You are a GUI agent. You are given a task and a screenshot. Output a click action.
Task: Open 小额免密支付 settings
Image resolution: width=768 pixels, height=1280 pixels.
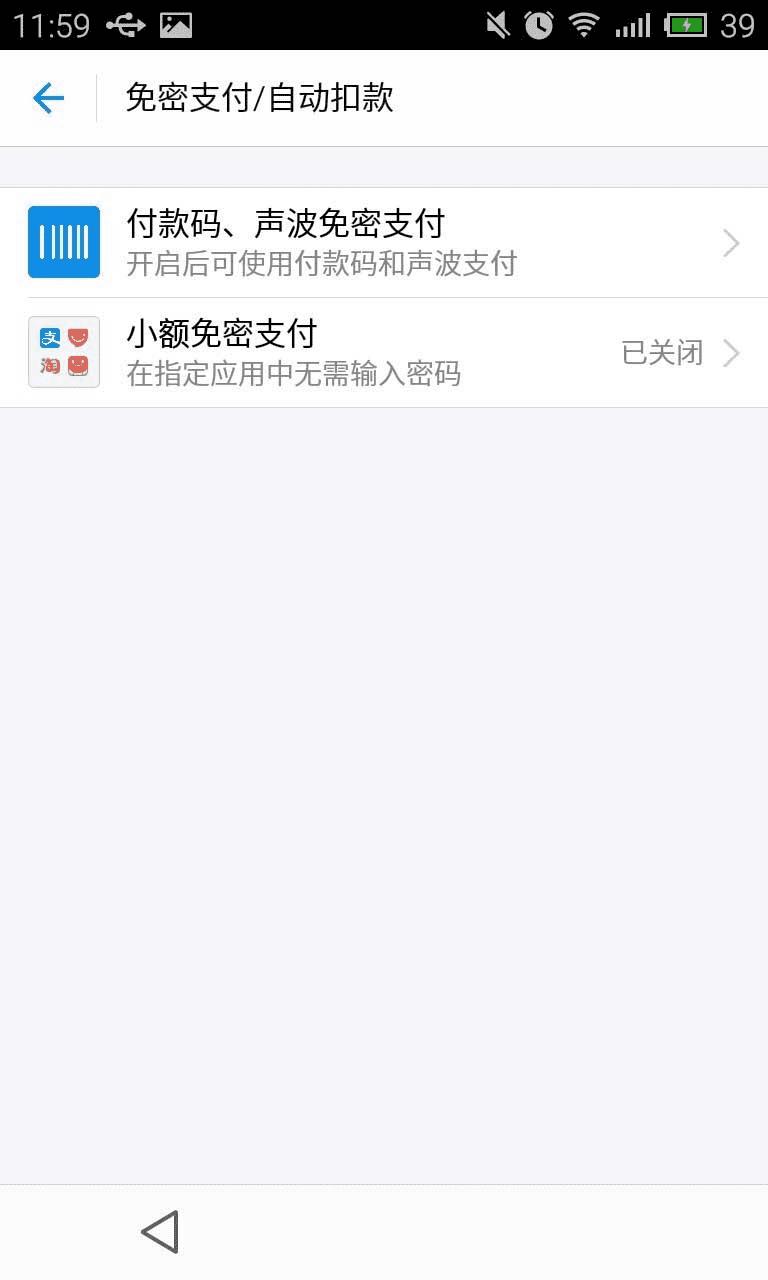tap(384, 352)
